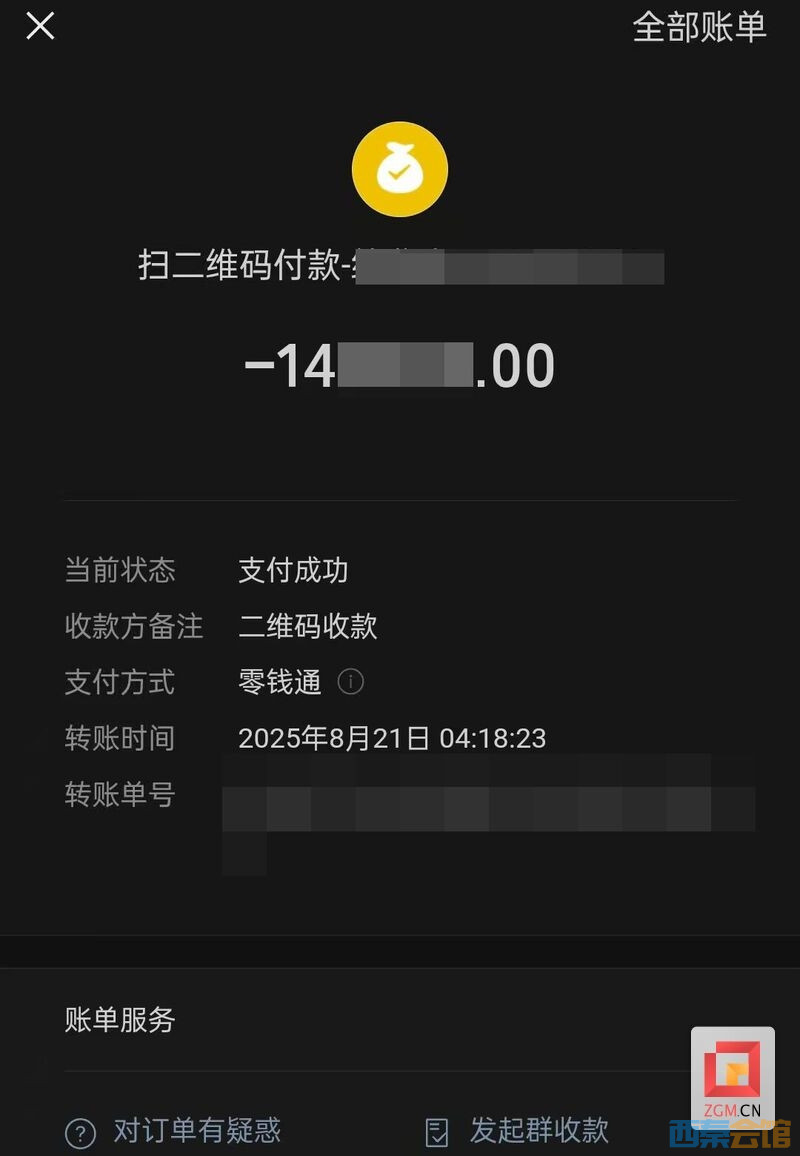
Task: Tap the info icon beside 零钱通
Action: click(x=351, y=682)
